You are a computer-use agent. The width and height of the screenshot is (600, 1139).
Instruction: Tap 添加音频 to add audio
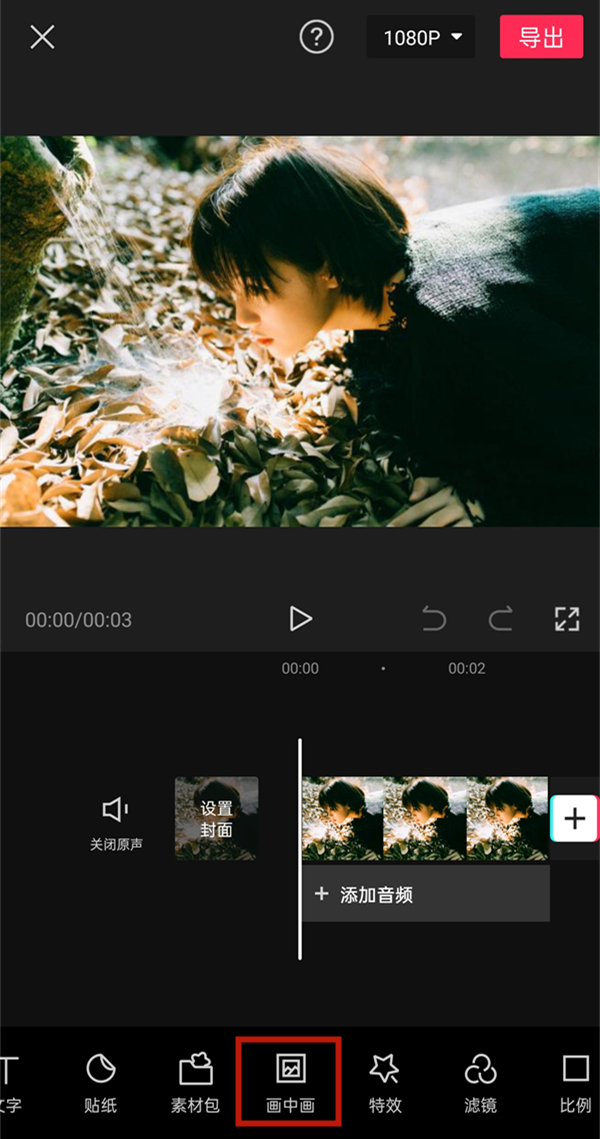pyautogui.click(x=425, y=894)
